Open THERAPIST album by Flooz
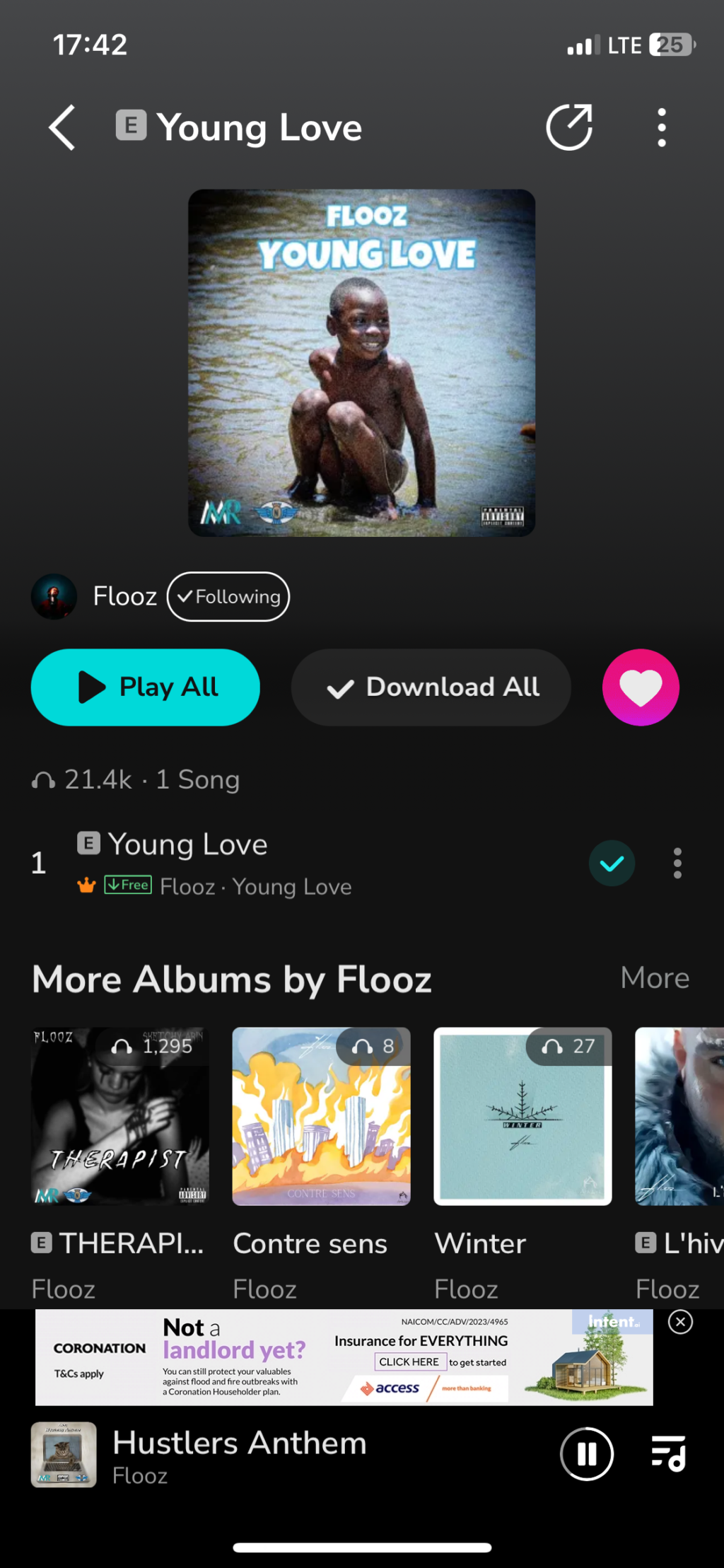 [120, 1116]
